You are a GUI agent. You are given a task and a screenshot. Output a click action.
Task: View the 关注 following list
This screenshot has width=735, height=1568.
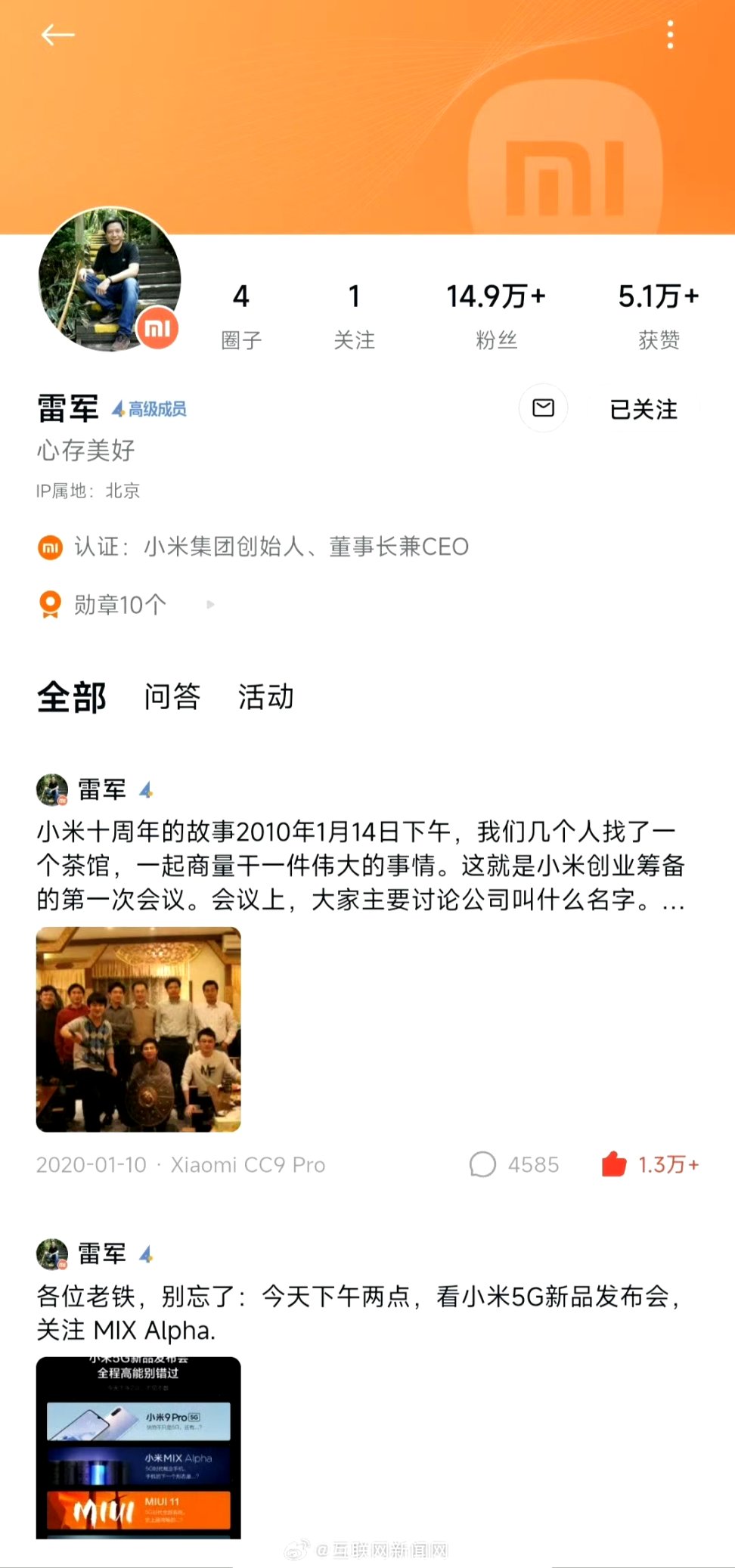click(354, 315)
